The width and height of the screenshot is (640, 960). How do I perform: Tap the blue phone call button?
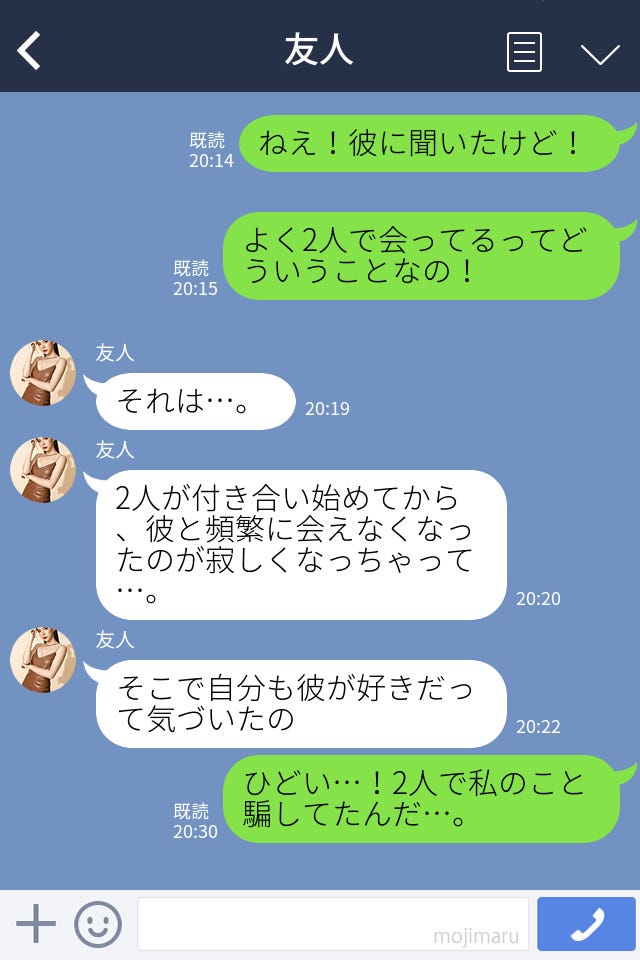(x=586, y=924)
